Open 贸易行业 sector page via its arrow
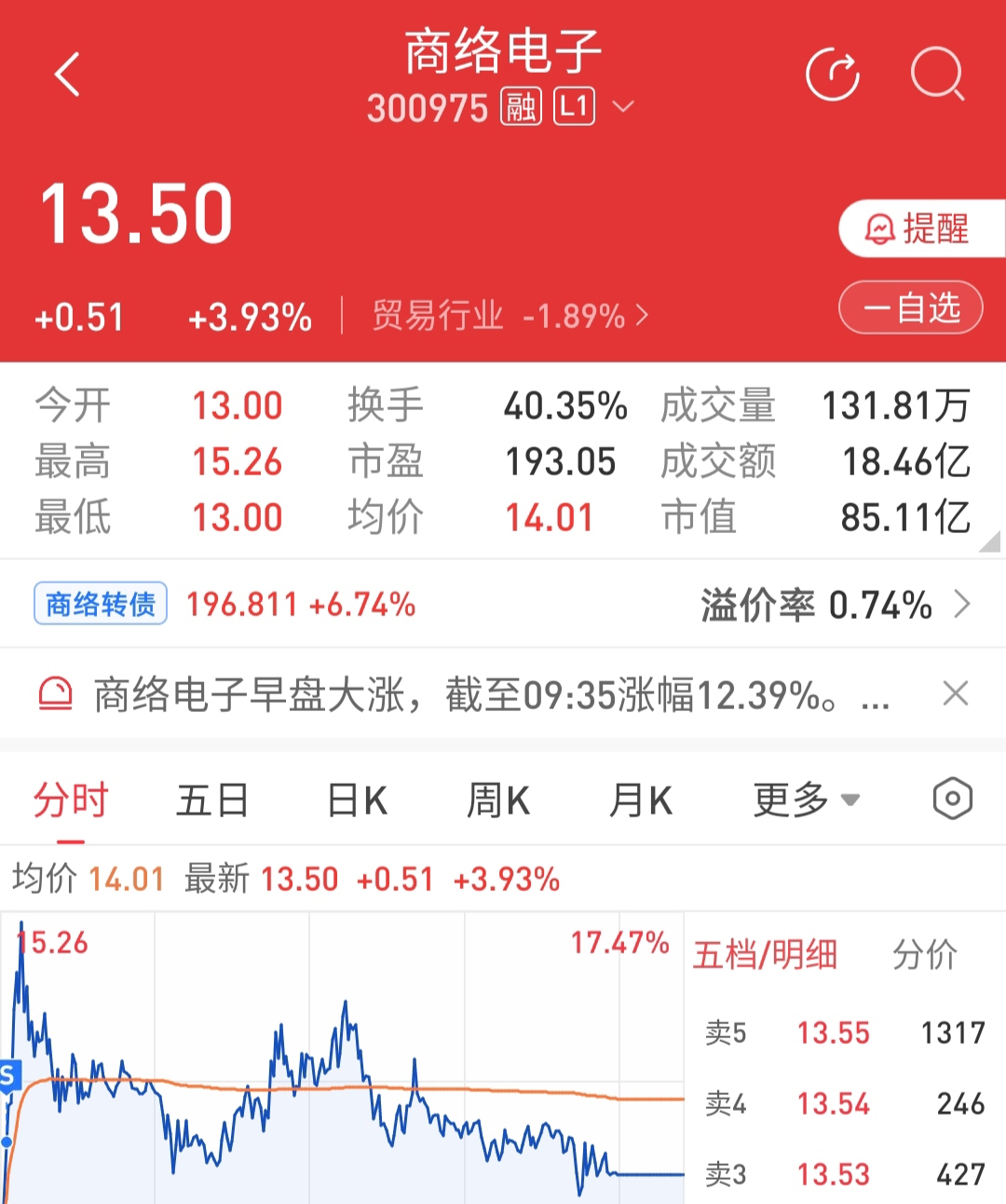The height and width of the screenshot is (1204, 1006). 641,317
